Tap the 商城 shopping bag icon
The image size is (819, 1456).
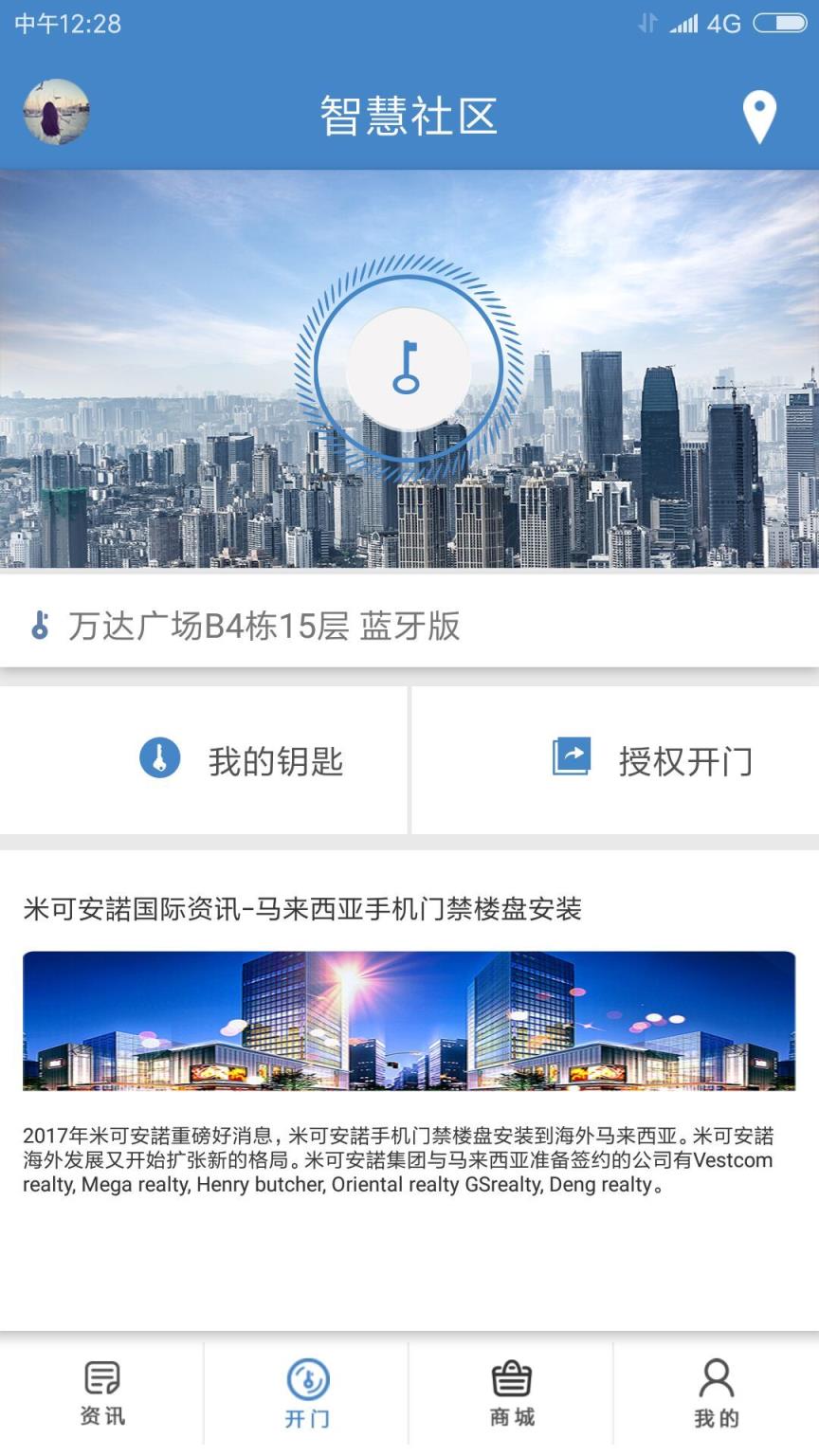coord(511,1379)
